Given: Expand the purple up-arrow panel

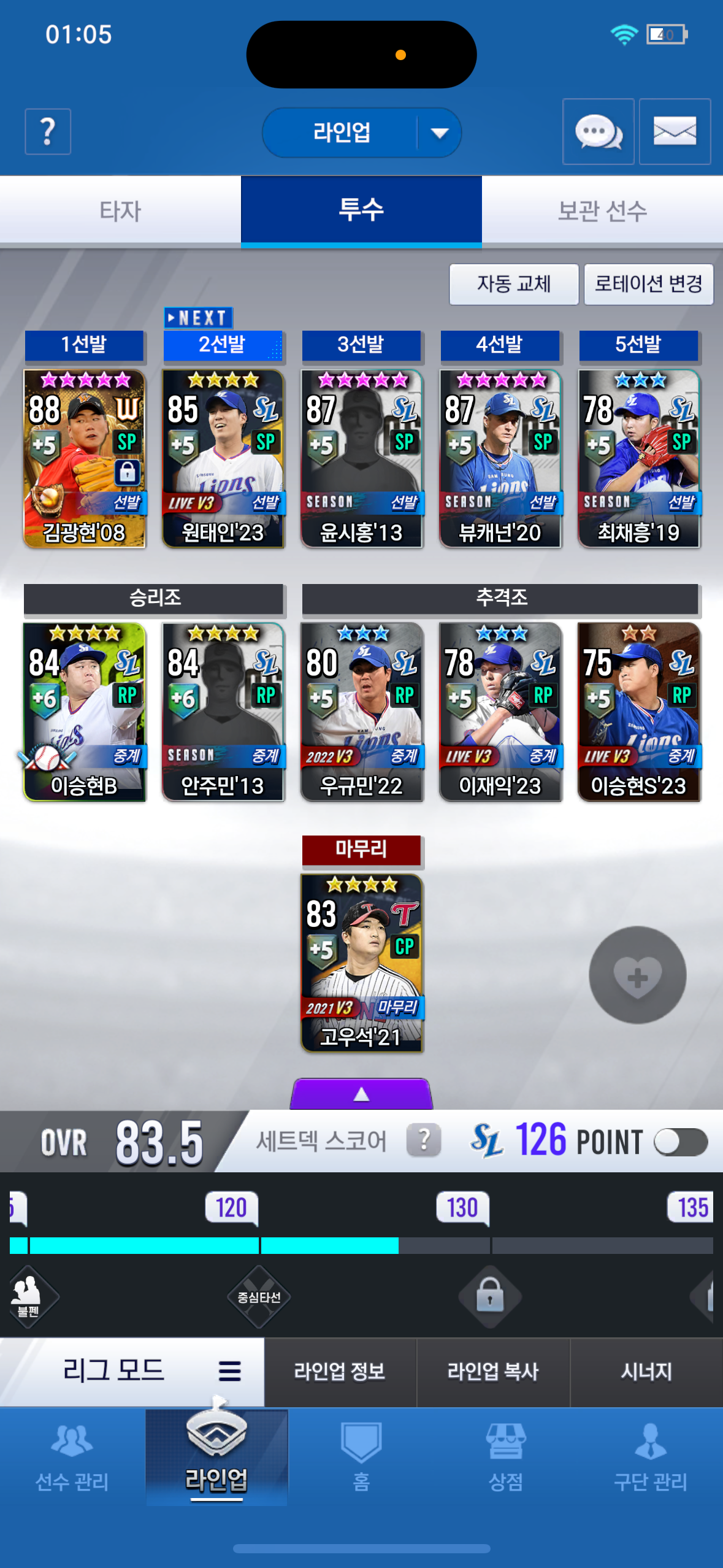Looking at the screenshot, I should (x=362, y=1094).
